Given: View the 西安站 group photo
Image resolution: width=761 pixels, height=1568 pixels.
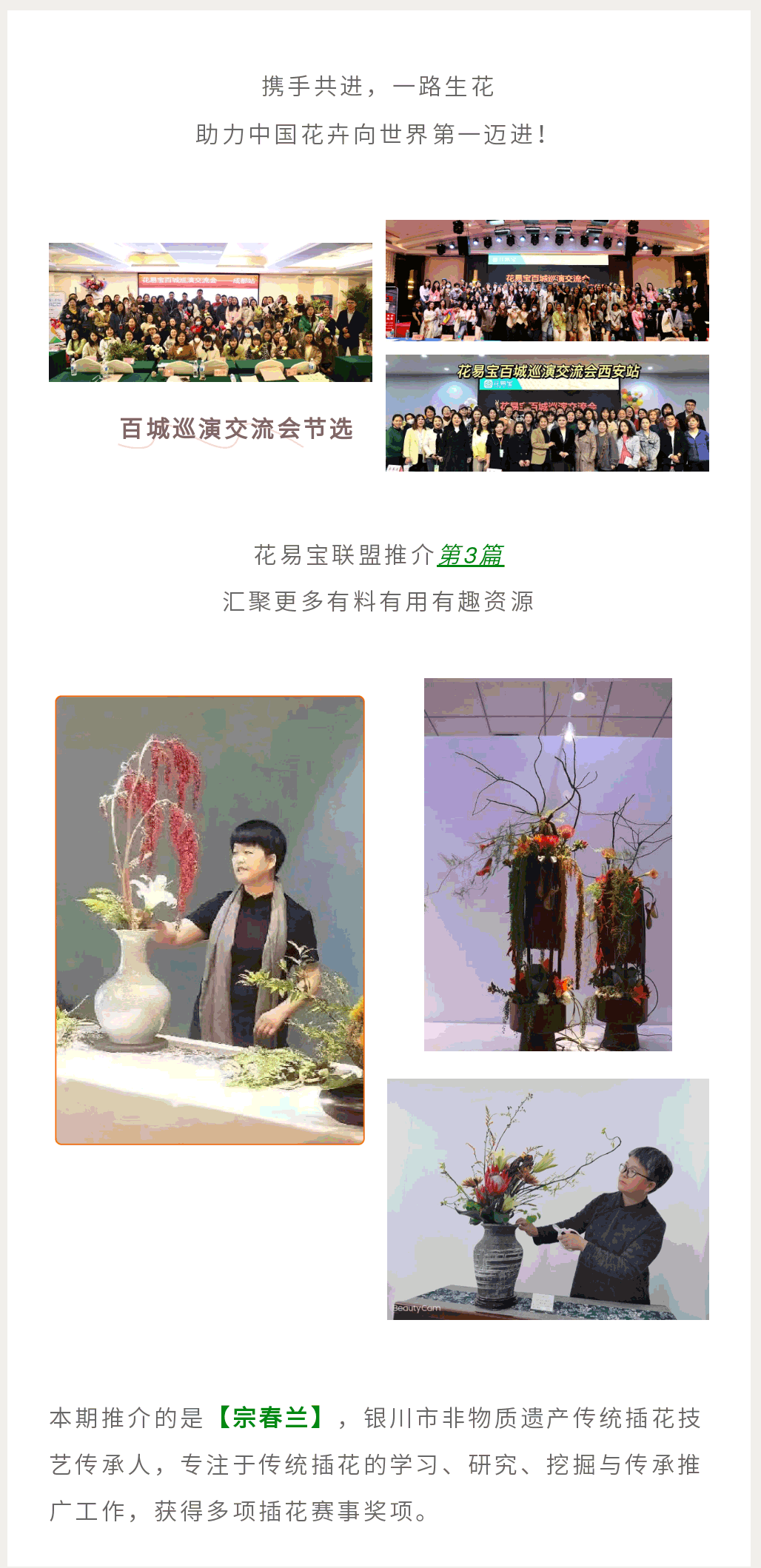Looking at the screenshot, I should coord(547,413).
